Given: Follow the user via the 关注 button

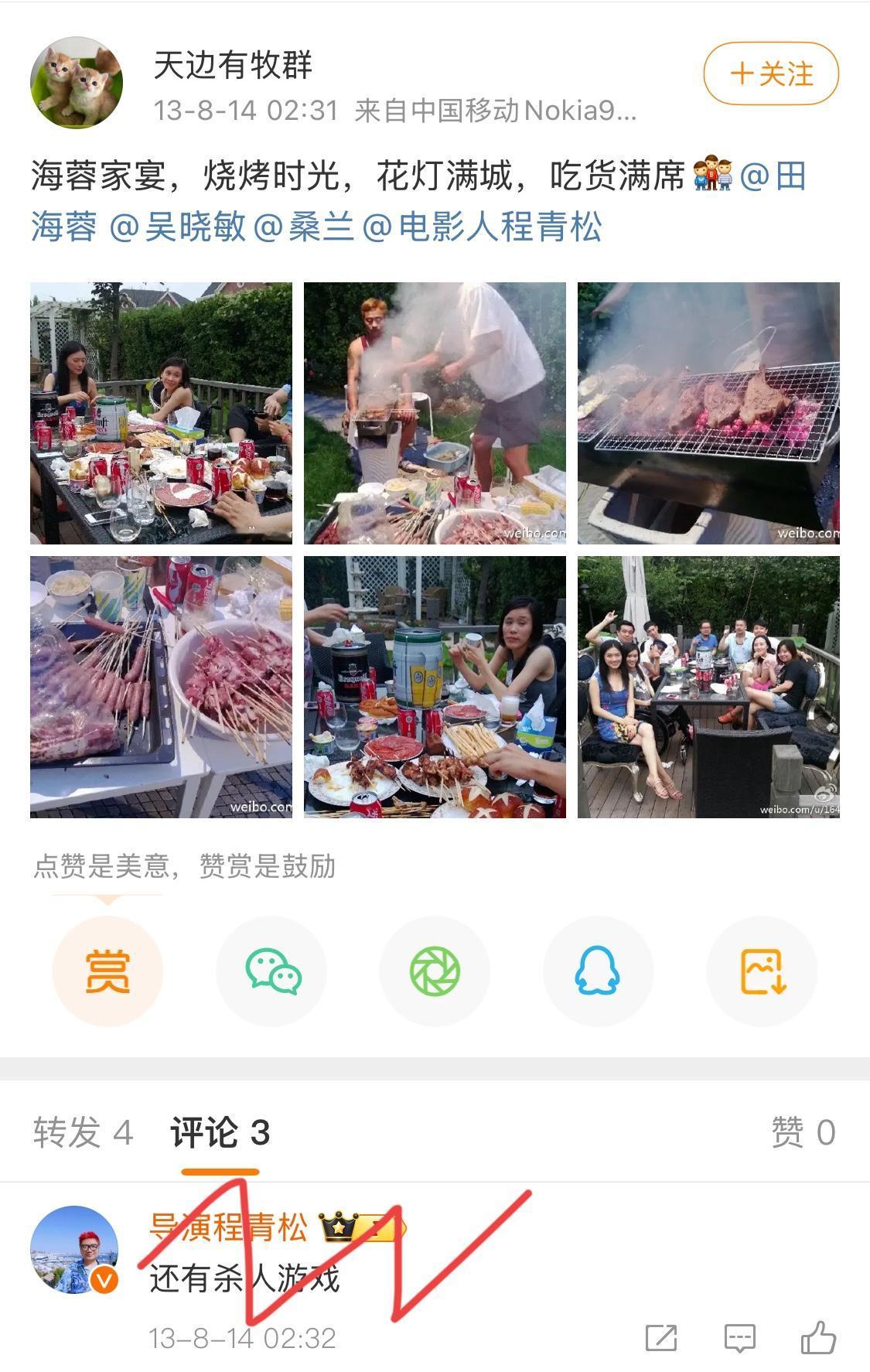Looking at the screenshot, I should pos(771,73).
